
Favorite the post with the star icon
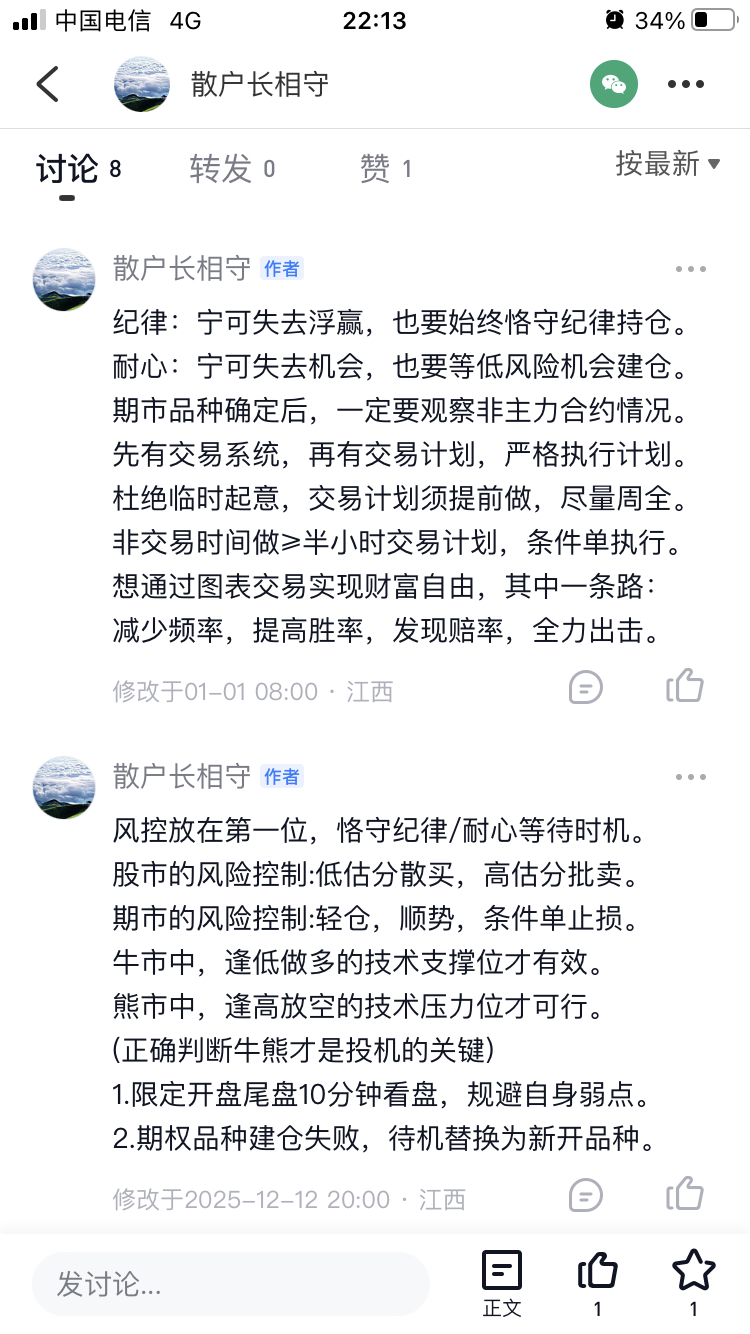[x=693, y=1281]
